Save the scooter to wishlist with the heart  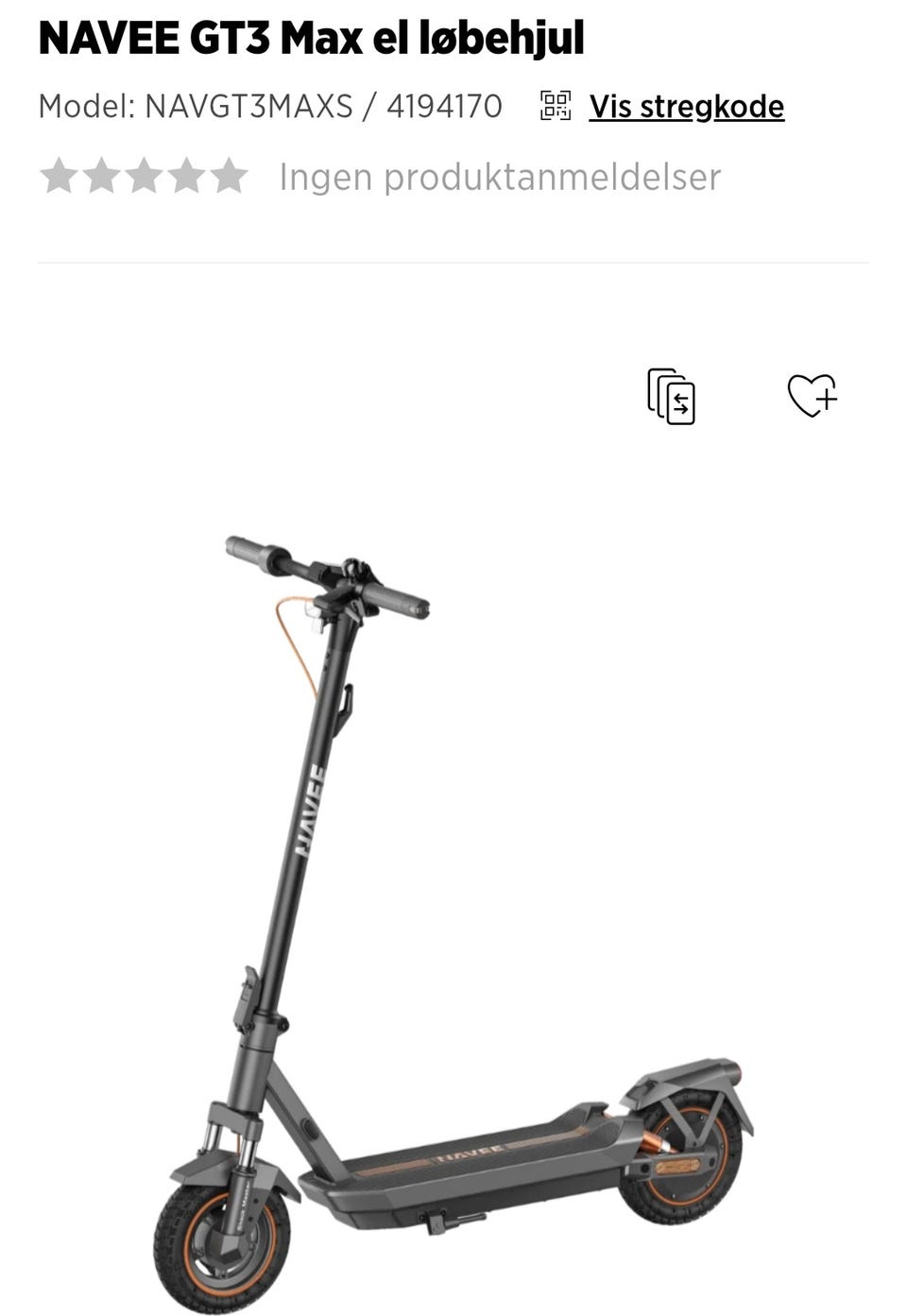click(812, 396)
